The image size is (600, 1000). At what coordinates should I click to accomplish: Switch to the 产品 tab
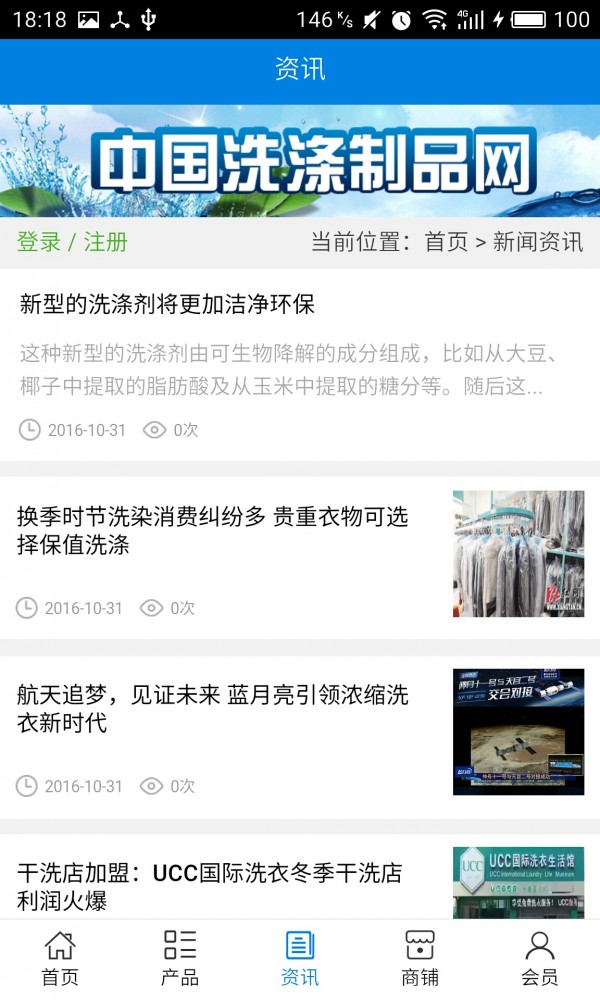180,958
